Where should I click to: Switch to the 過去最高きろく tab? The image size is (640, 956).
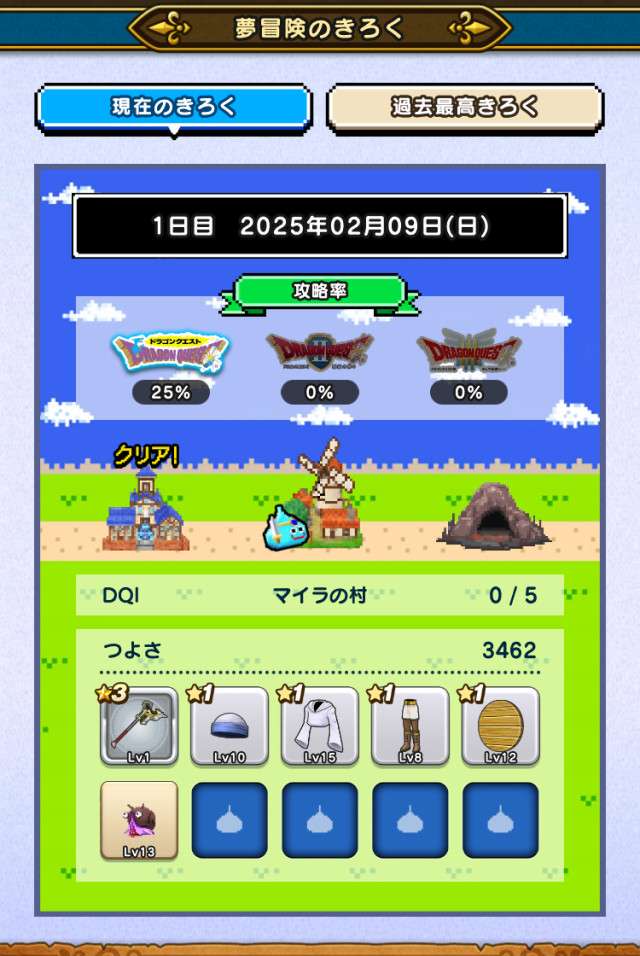(465, 108)
